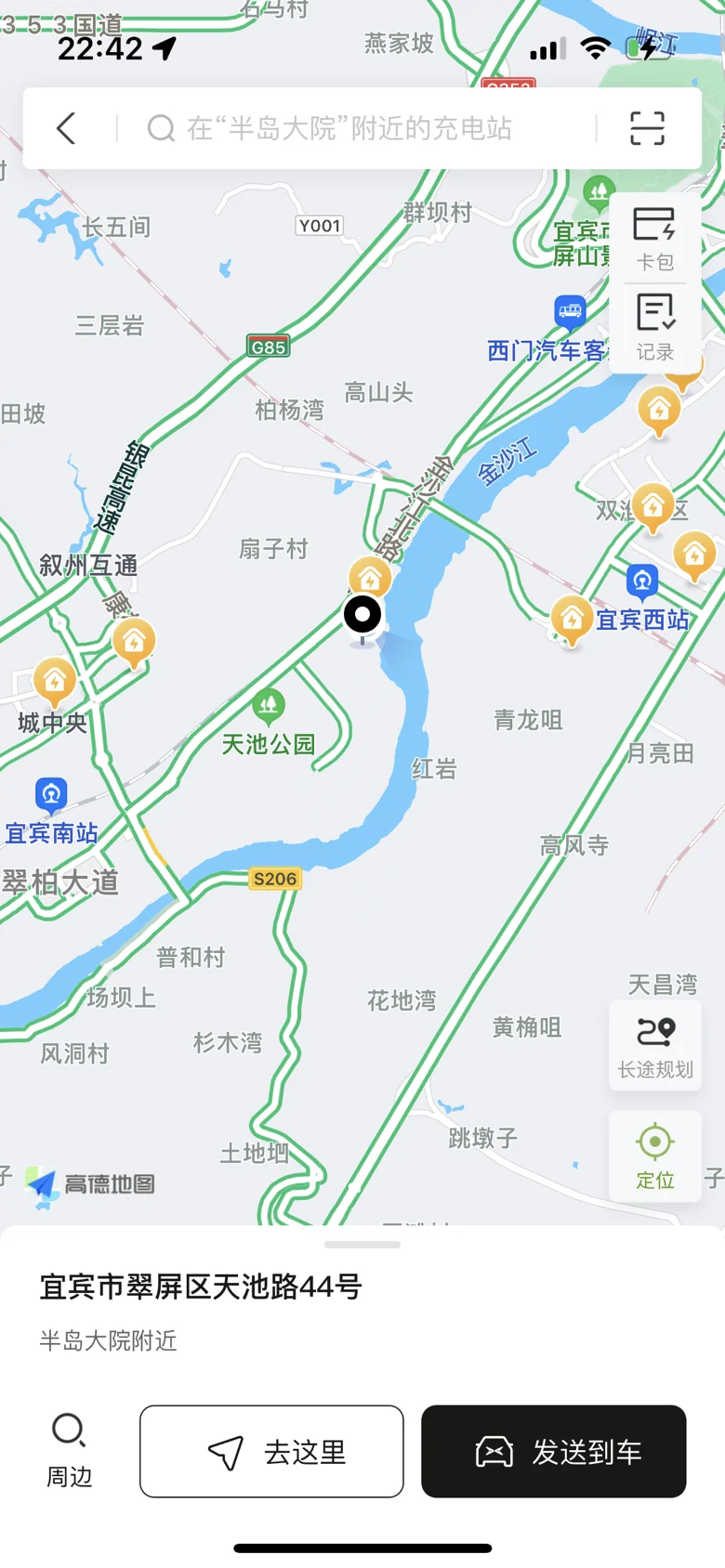Screen dimensions: 725x1568
Task: Tap the 宜宾南站 station marker
Action: 51,795
